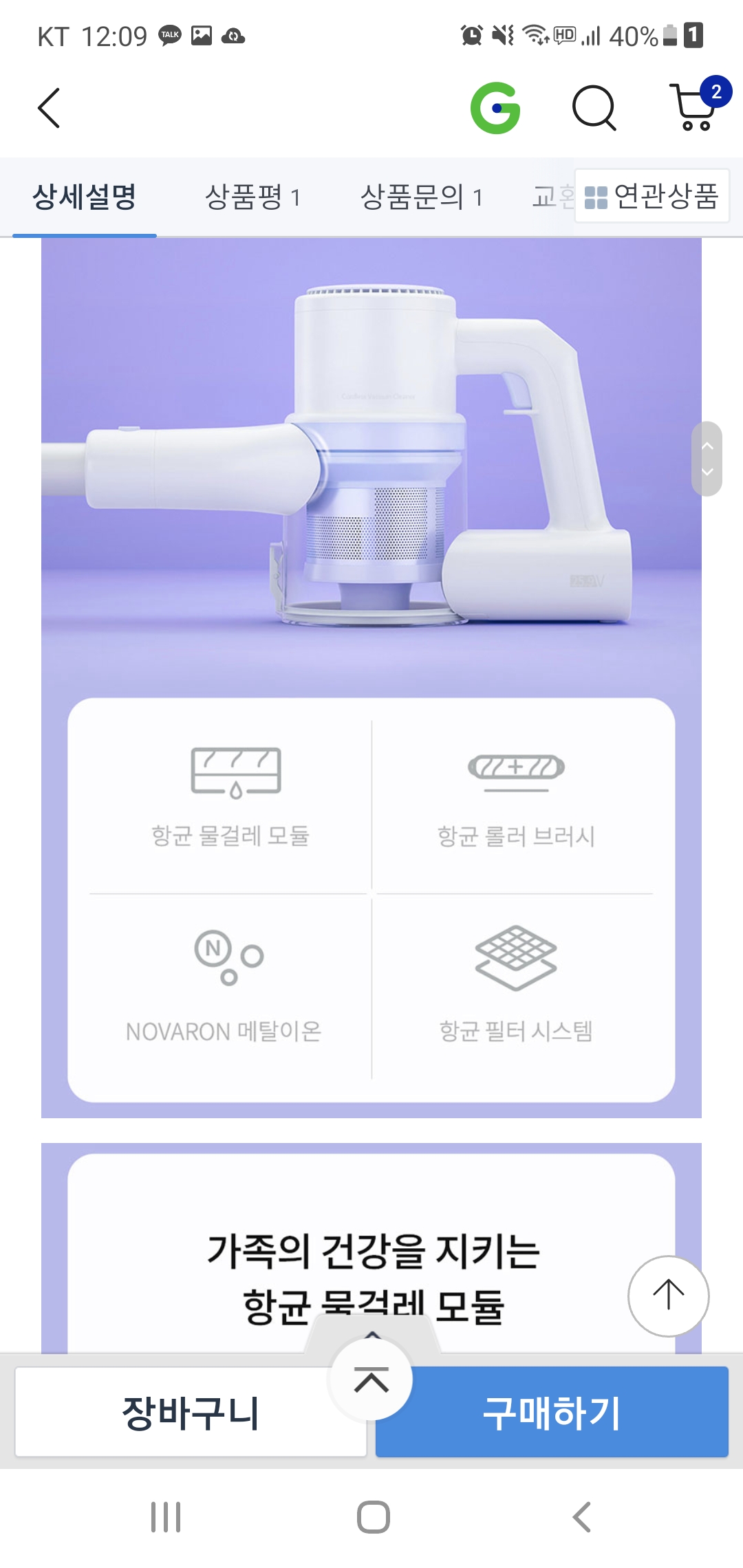Open the search magnifier icon

click(594, 108)
